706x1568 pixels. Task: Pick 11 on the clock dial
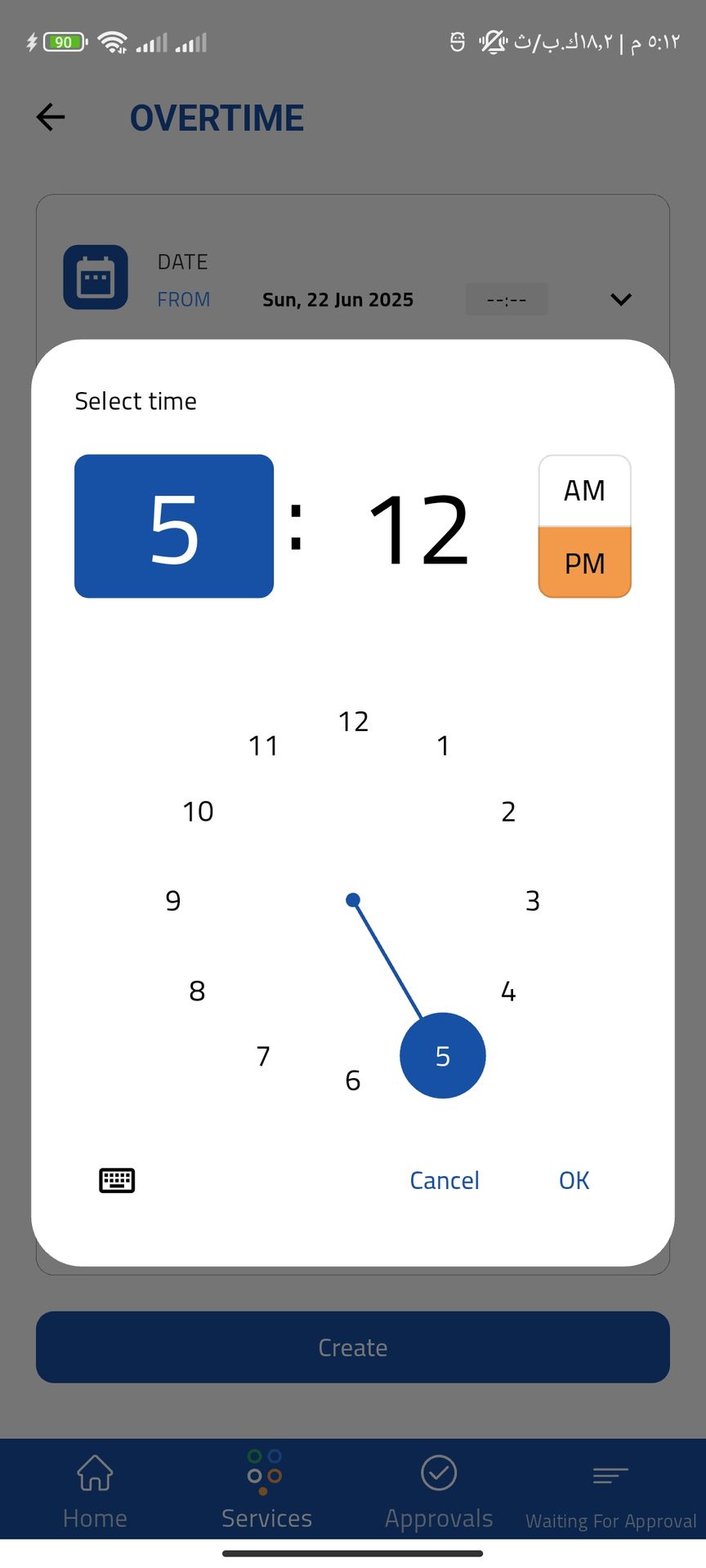coord(263,746)
